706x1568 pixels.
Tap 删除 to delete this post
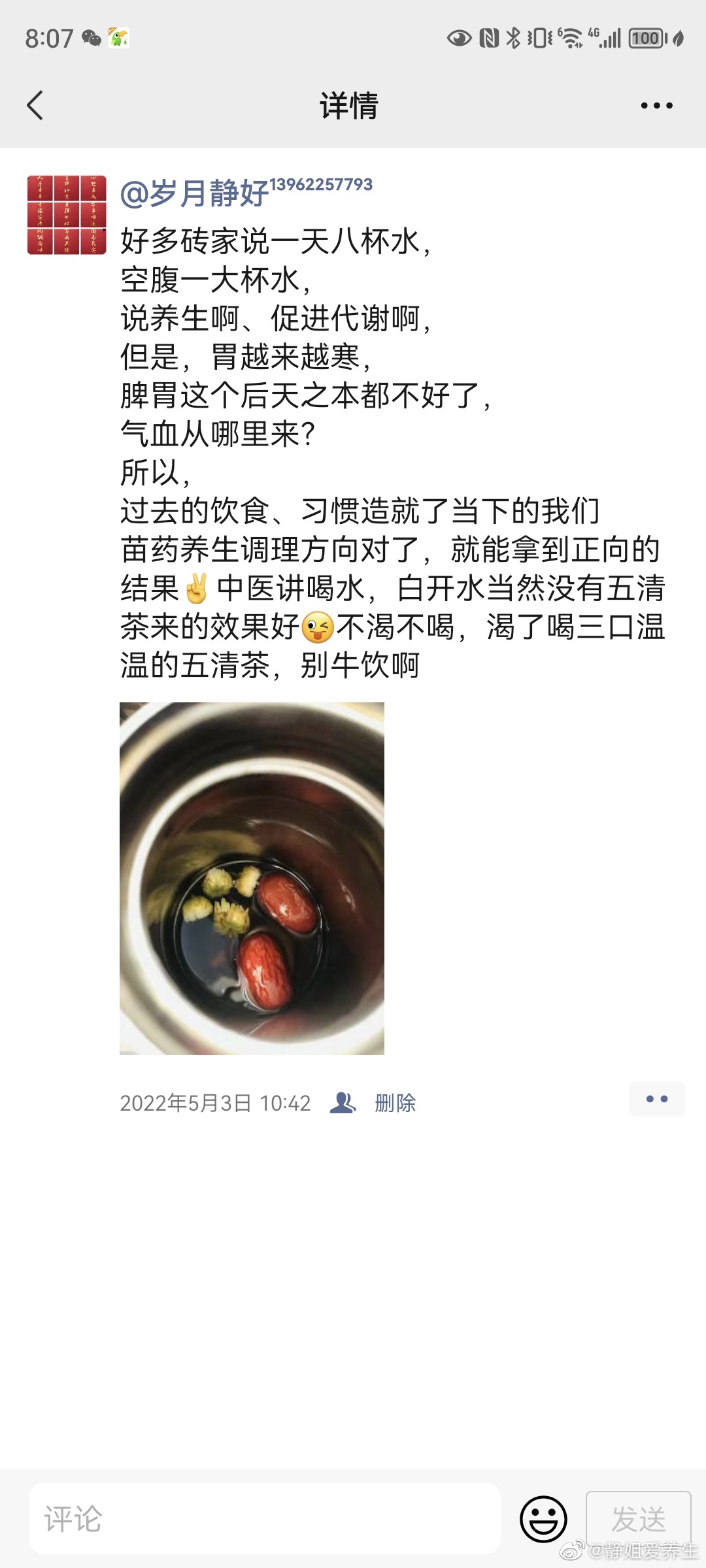[395, 1103]
